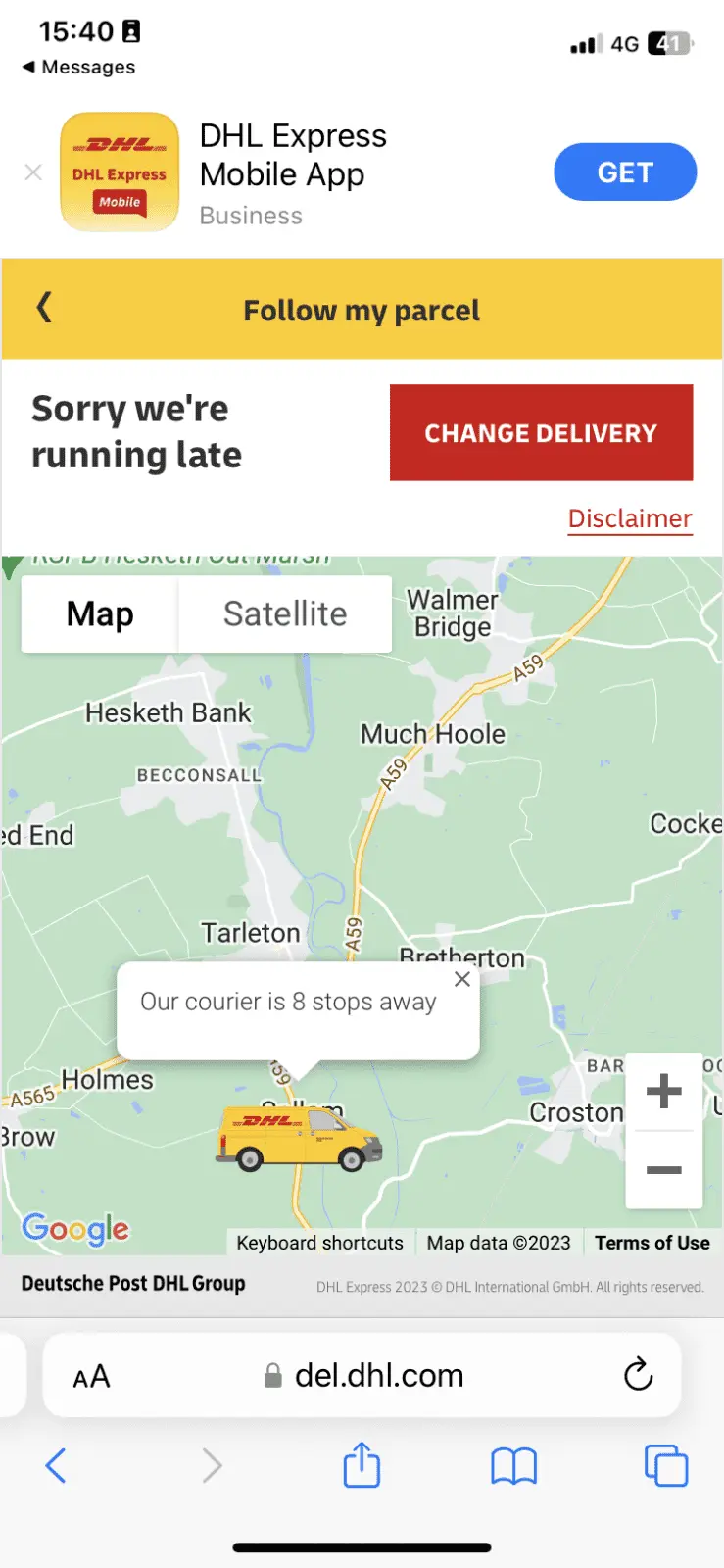This screenshot has width=724, height=1568.
Task: Select the Map view tab
Action: point(100,613)
